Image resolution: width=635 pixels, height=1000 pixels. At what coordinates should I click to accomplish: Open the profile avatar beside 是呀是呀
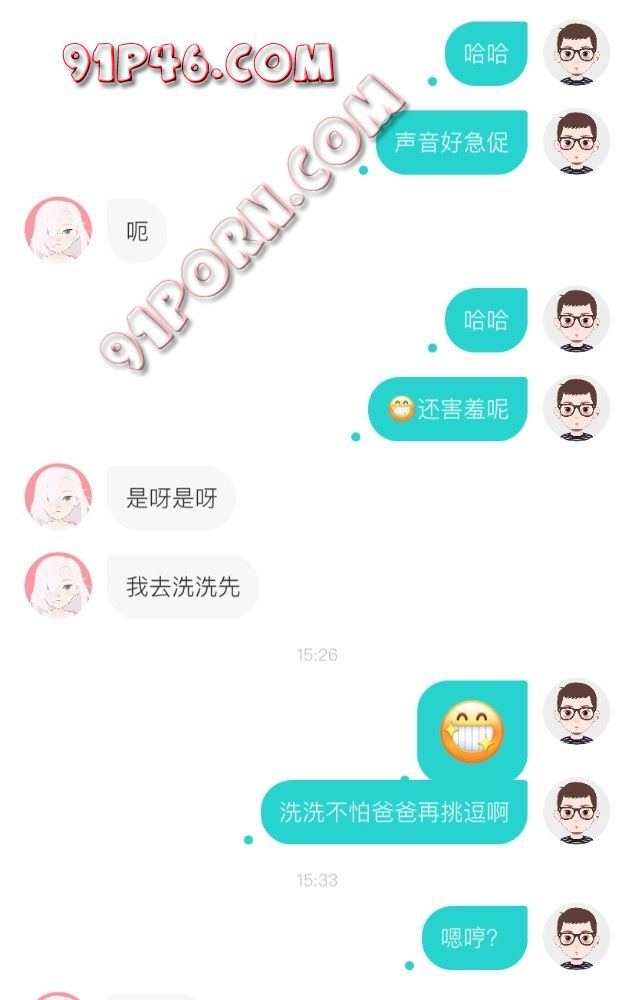pos(58,497)
